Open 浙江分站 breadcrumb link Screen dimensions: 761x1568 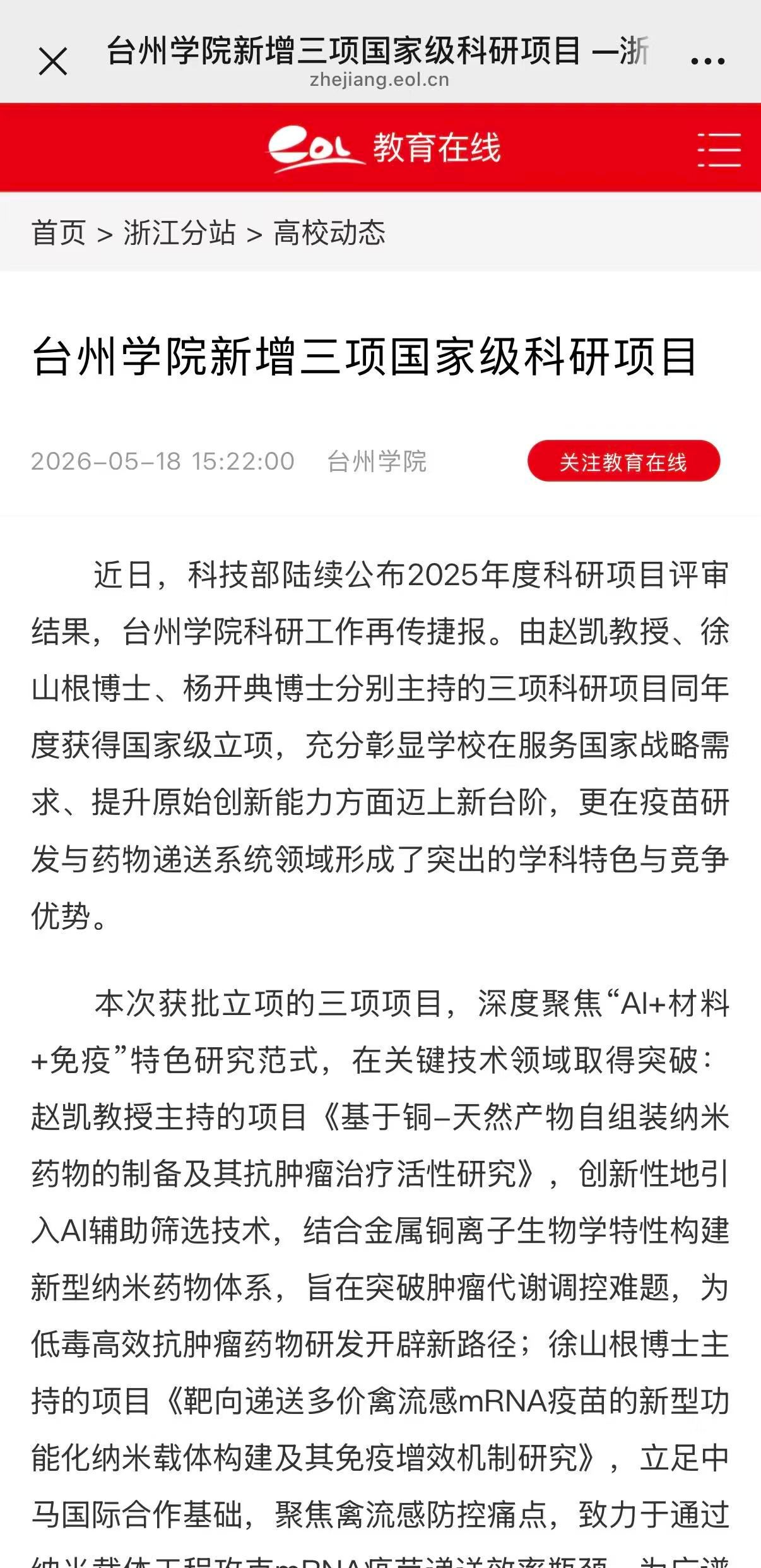click(x=180, y=233)
